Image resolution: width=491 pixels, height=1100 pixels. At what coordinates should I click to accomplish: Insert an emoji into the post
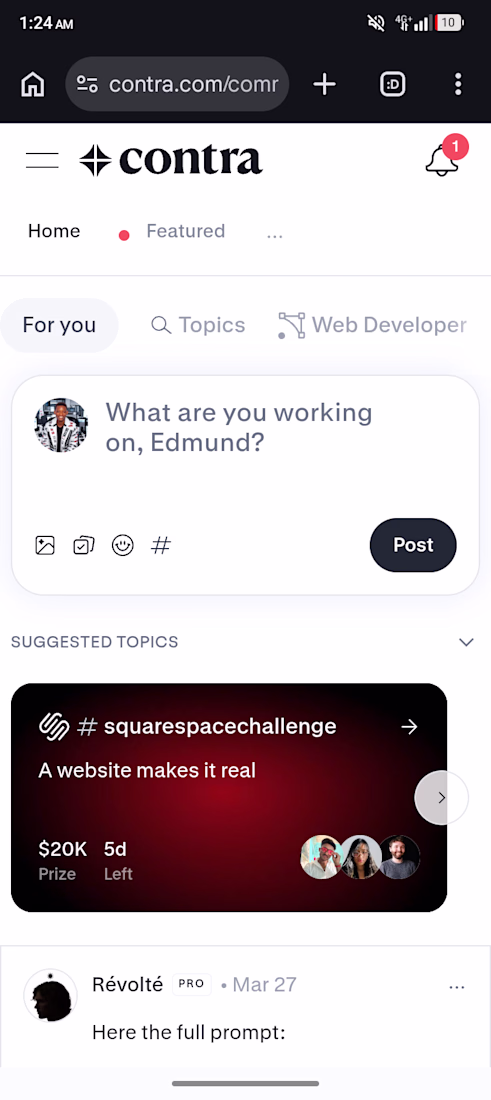coord(123,545)
